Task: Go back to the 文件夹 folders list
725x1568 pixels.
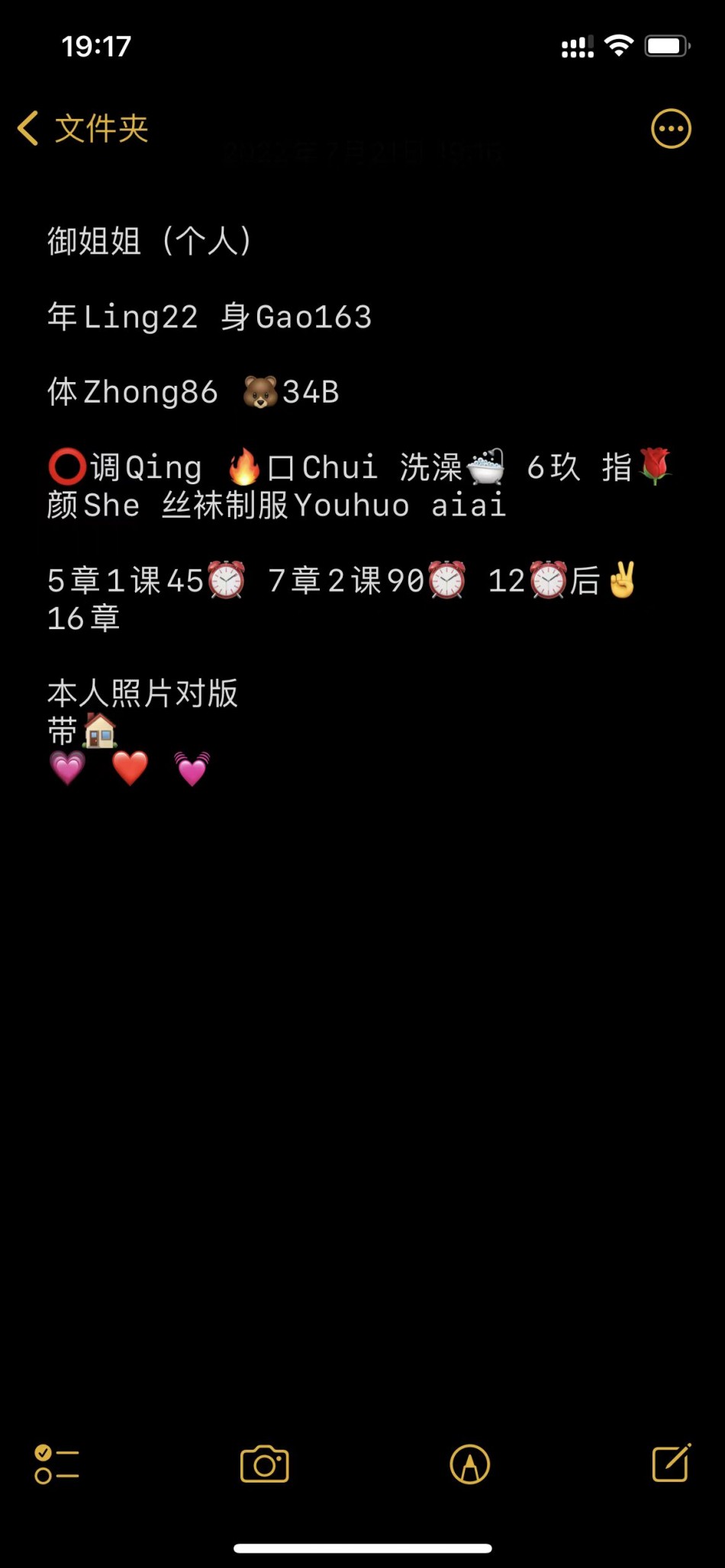Action: [82, 128]
